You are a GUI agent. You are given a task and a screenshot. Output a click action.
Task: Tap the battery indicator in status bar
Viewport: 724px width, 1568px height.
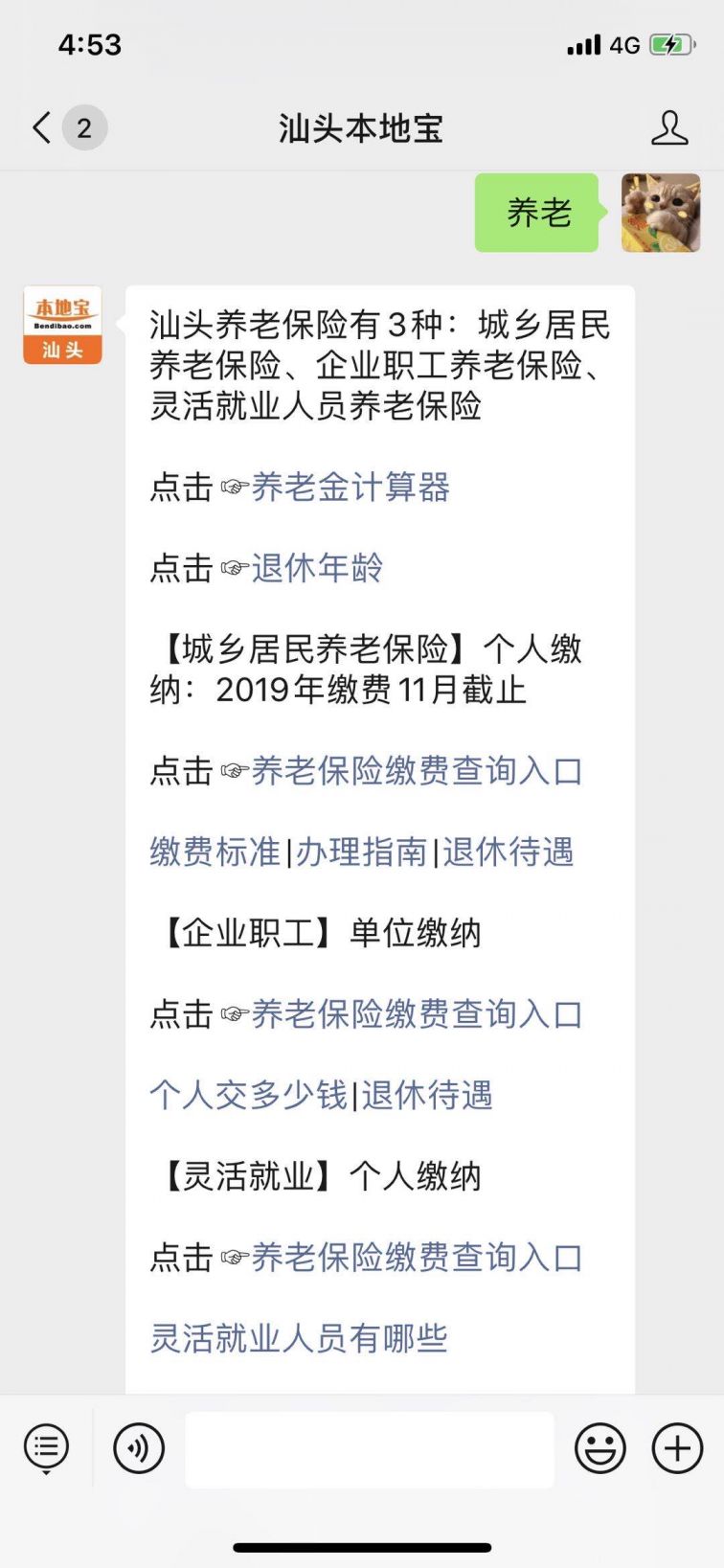coord(670,43)
